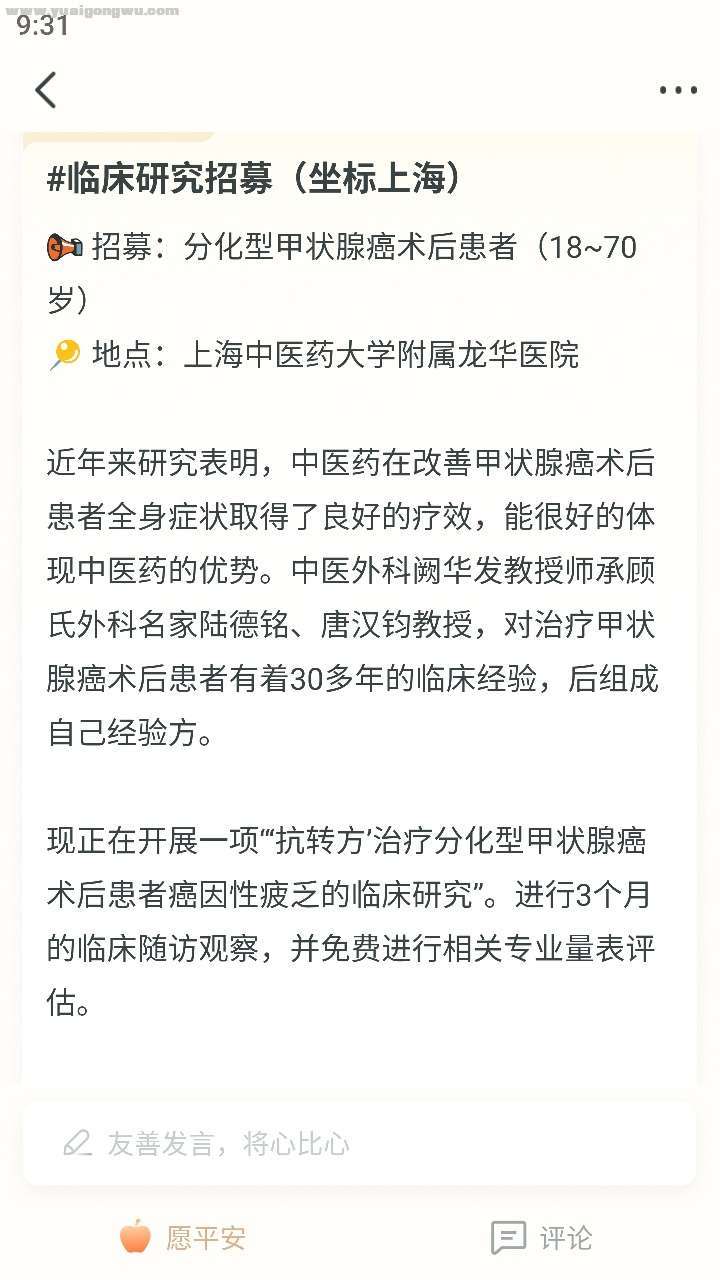Send a 愿平安 blessing
The image size is (720, 1280).
click(182, 1238)
